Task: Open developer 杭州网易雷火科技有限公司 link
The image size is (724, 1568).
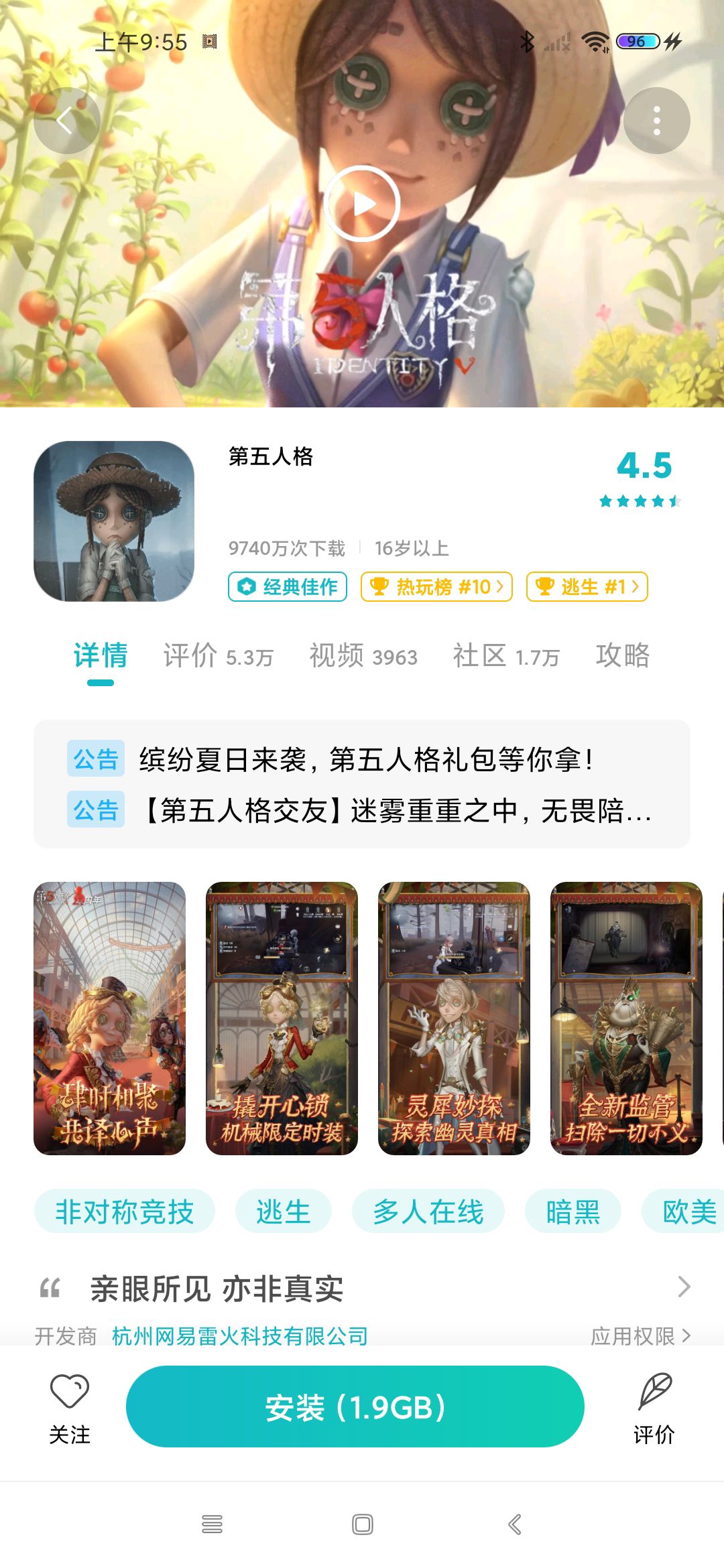Action: (239, 1335)
